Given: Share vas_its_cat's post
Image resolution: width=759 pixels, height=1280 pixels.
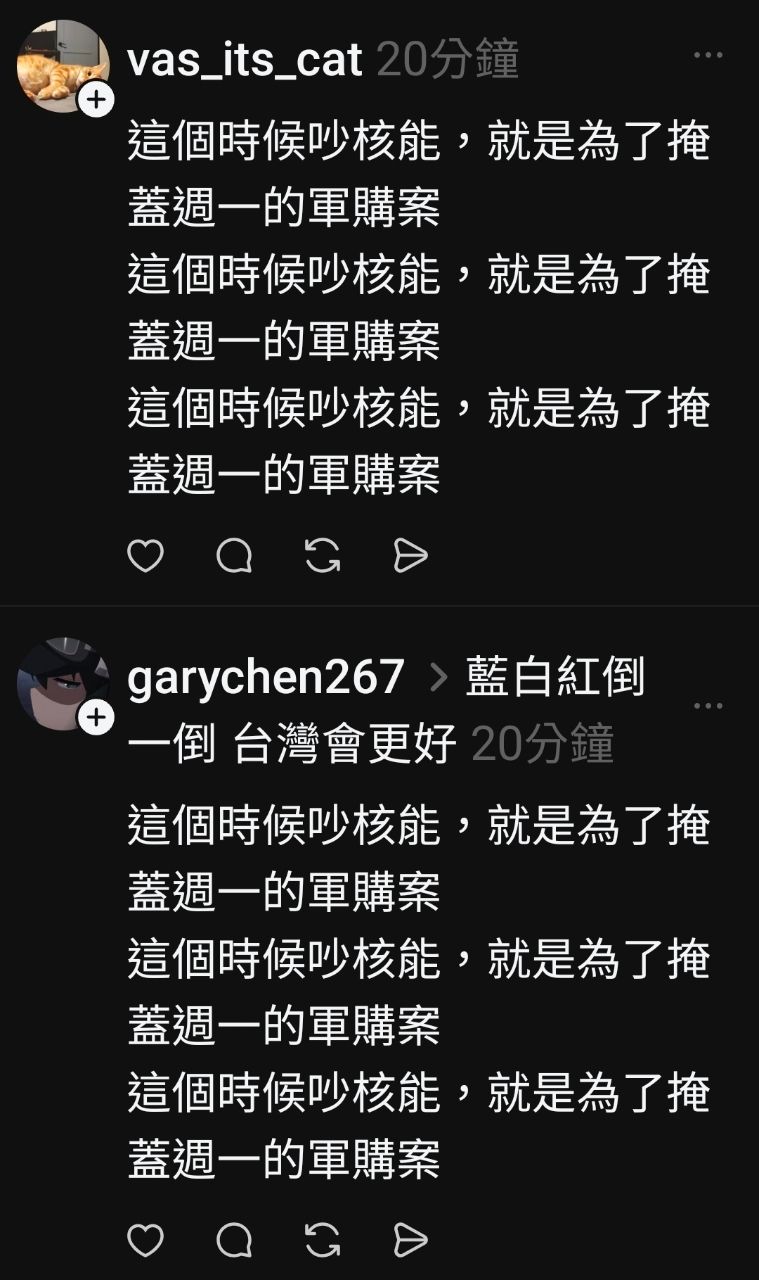Looking at the screenshot, I should pyautogui.click(x=410, y=556).
